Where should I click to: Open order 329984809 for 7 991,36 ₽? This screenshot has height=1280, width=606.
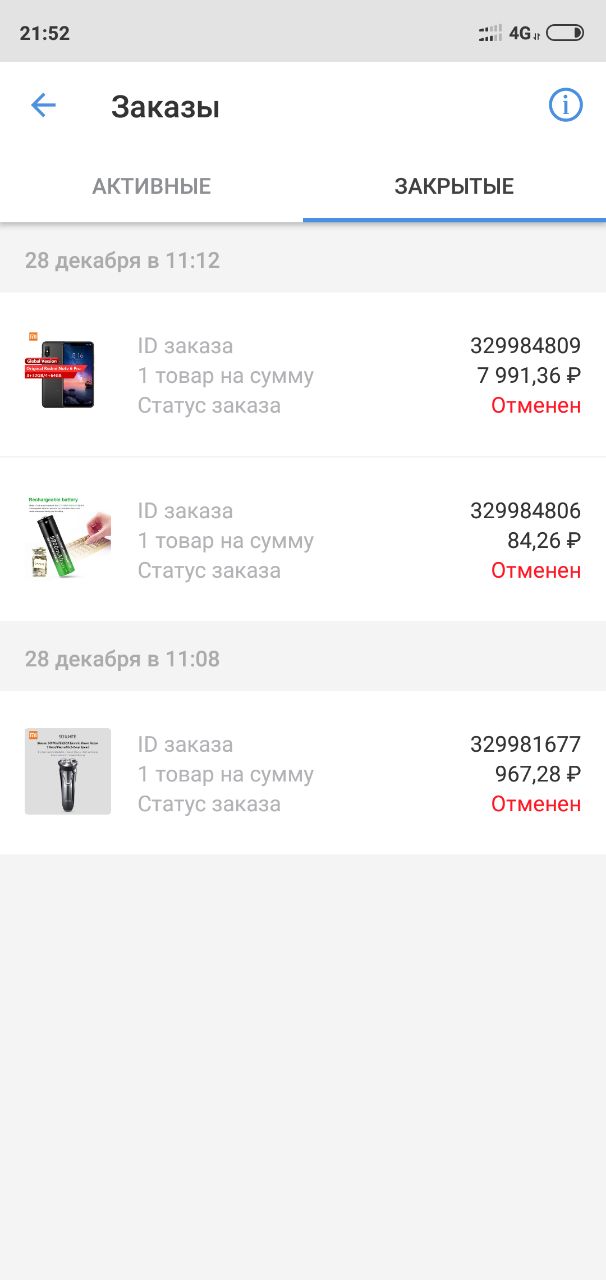303,375
